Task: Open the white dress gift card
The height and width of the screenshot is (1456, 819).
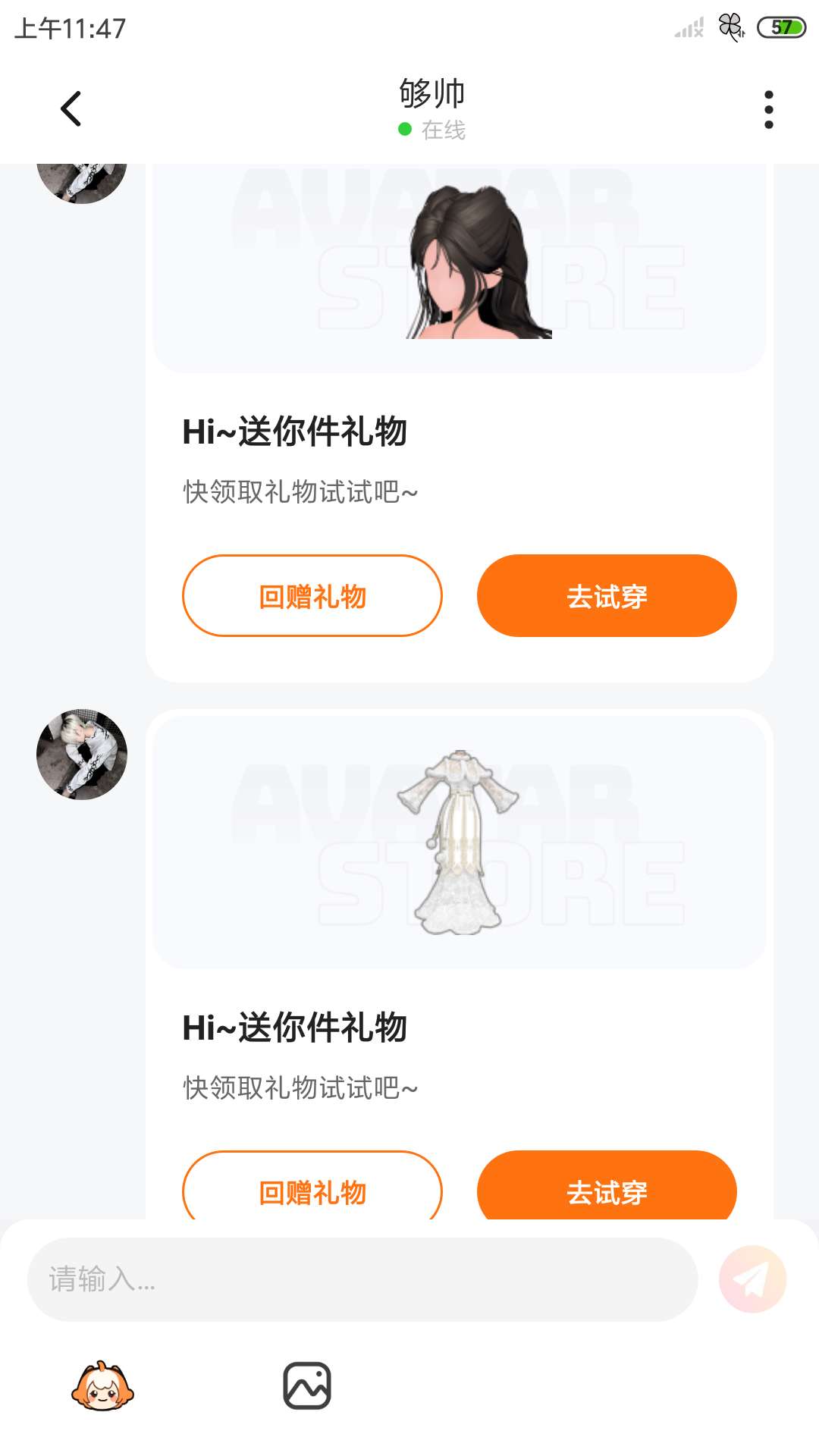Action: tap(459, 842)
